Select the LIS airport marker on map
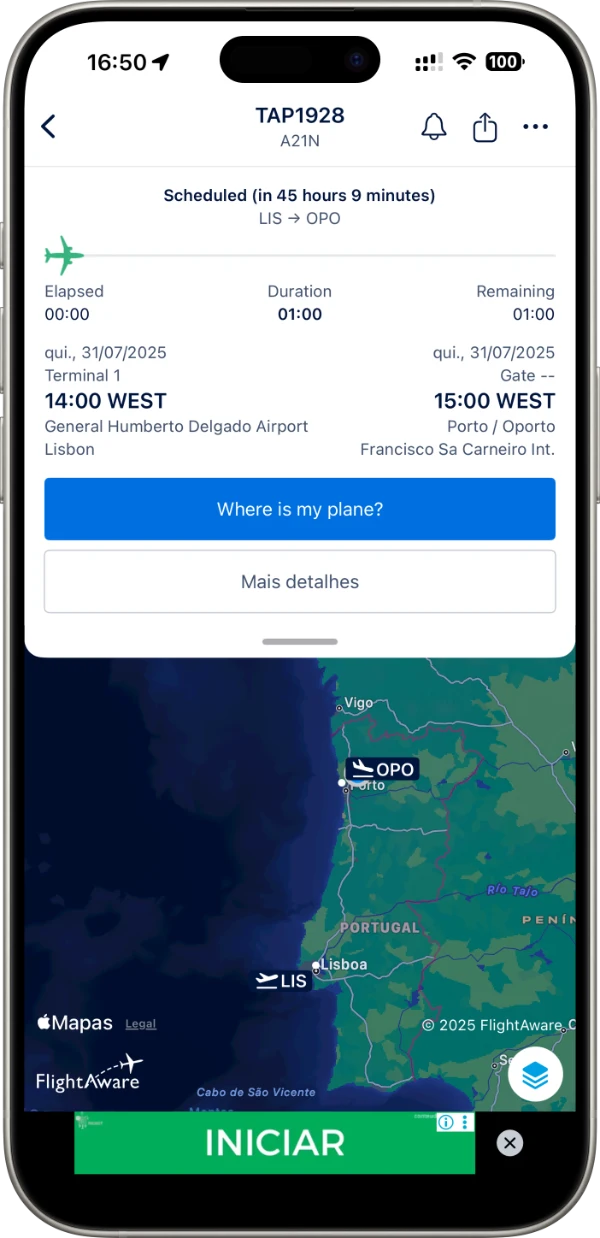The image size is (600, 1238). [x=282, y=981]
